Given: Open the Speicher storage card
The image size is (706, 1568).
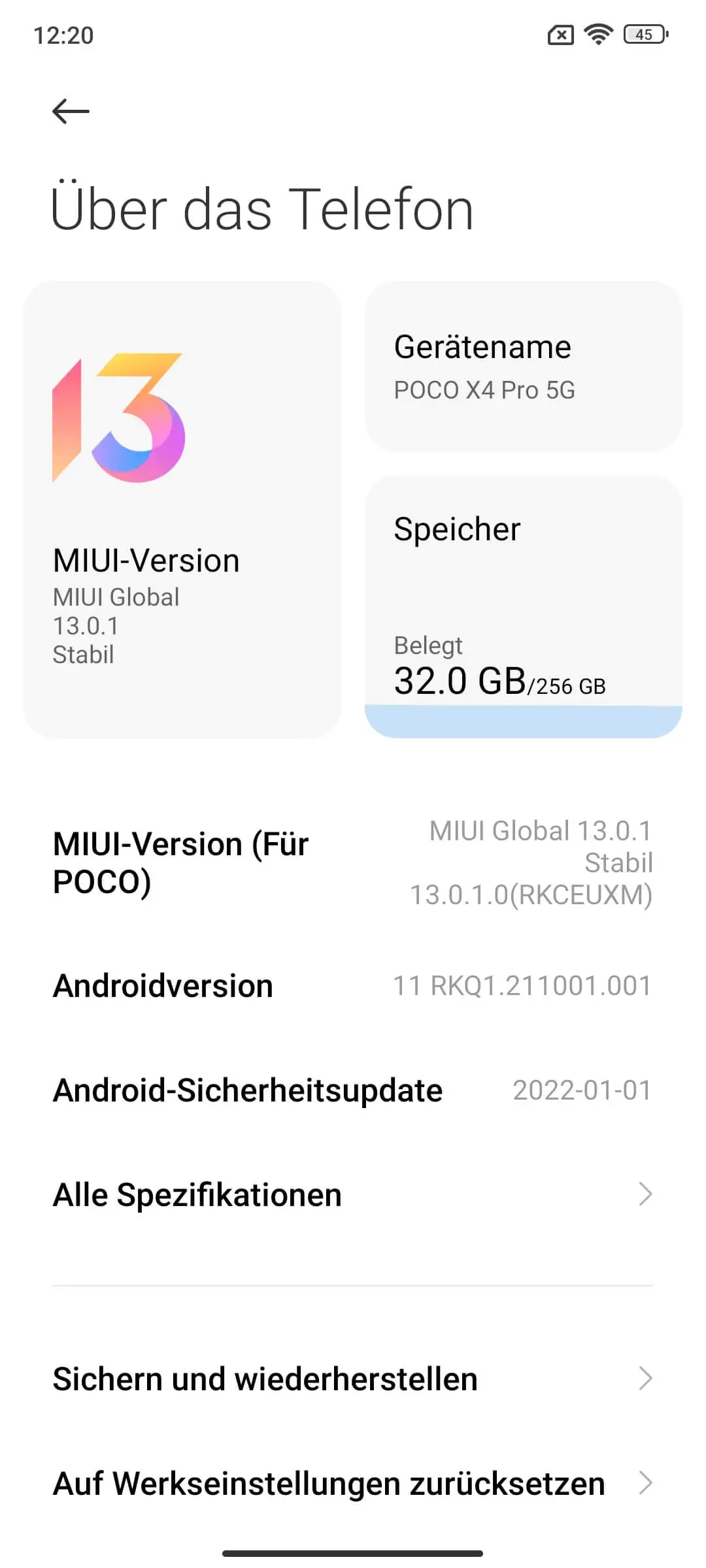Looking at the screenshot, I should pyautogui.click(x=523, y=606).
